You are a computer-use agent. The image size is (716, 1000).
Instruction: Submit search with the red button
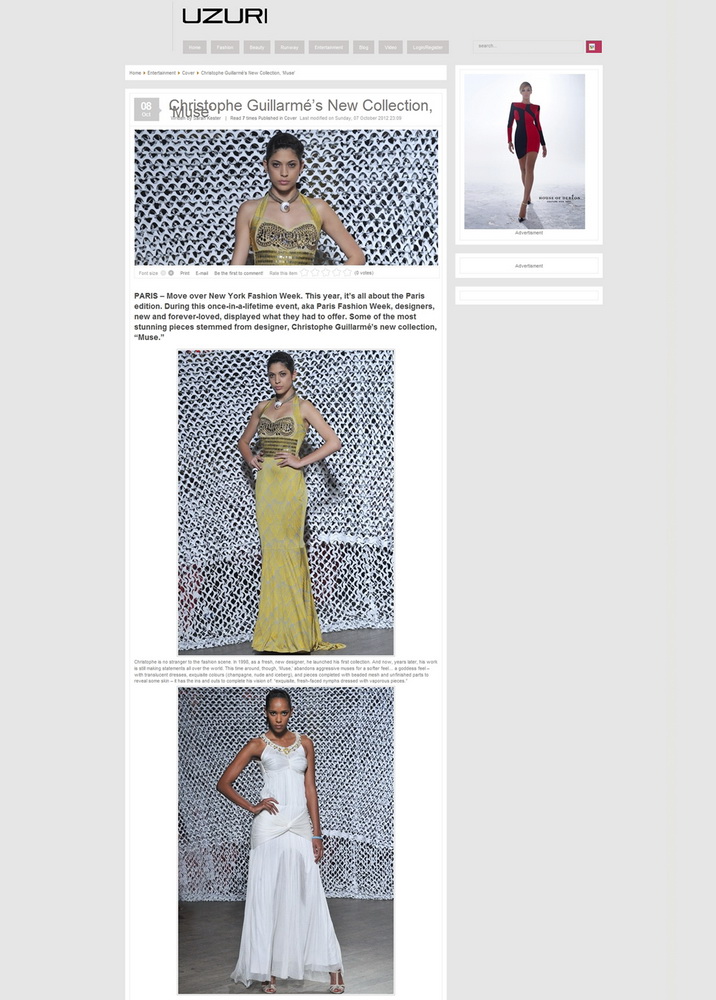[594, 46]
